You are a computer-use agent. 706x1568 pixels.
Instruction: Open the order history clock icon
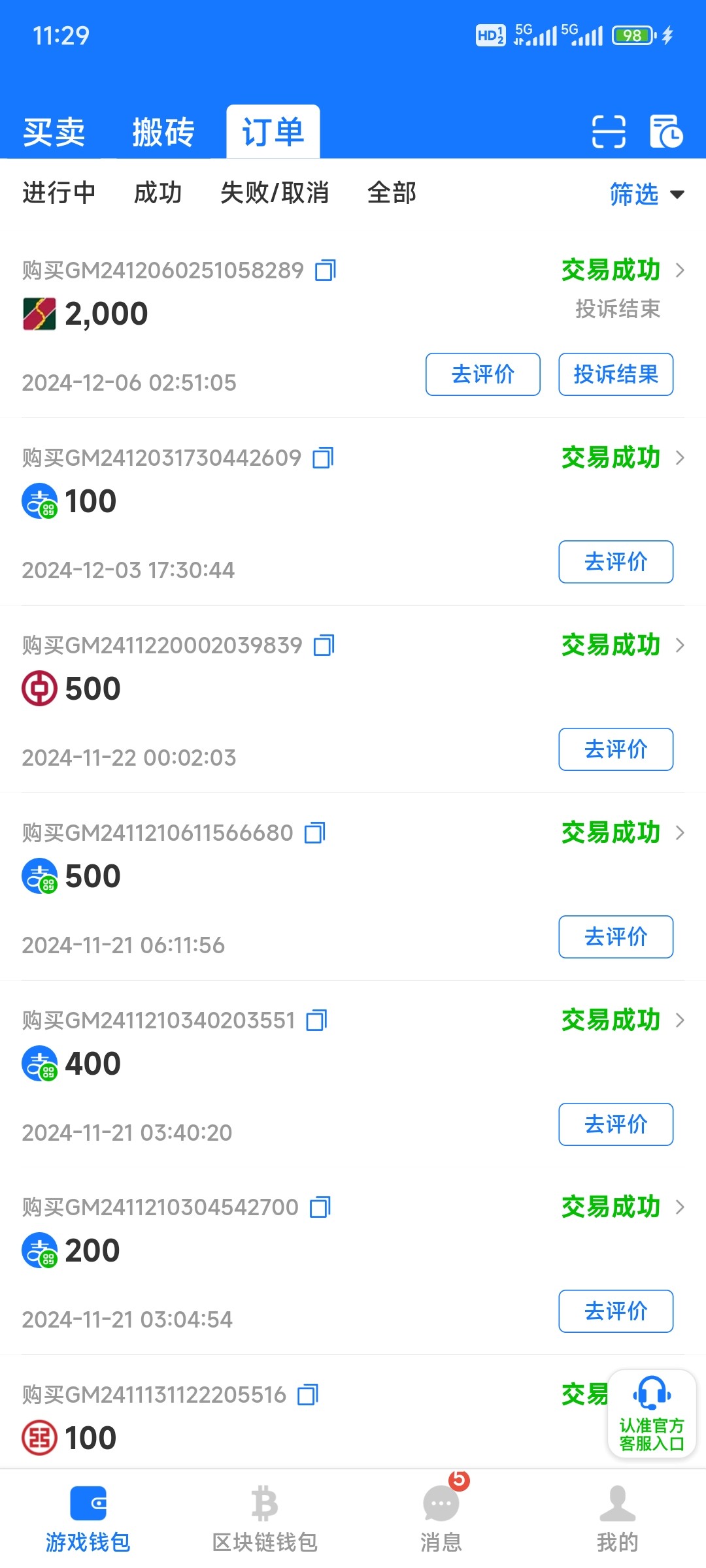point(666,132)
